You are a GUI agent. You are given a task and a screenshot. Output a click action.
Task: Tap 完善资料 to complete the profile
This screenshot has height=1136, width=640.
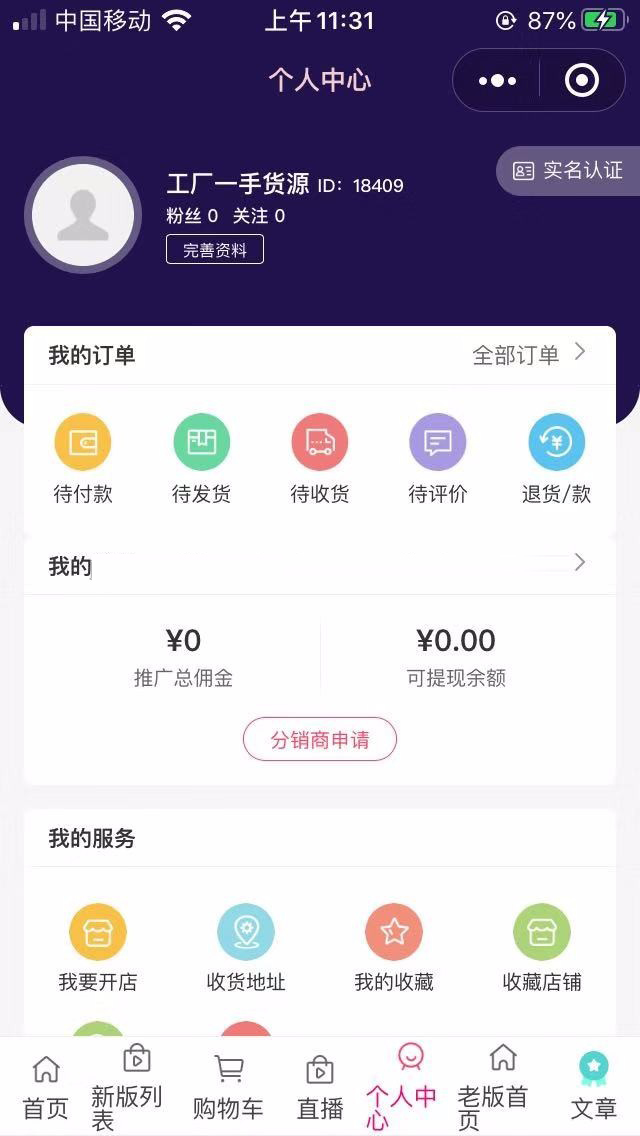tap(215, 250)
